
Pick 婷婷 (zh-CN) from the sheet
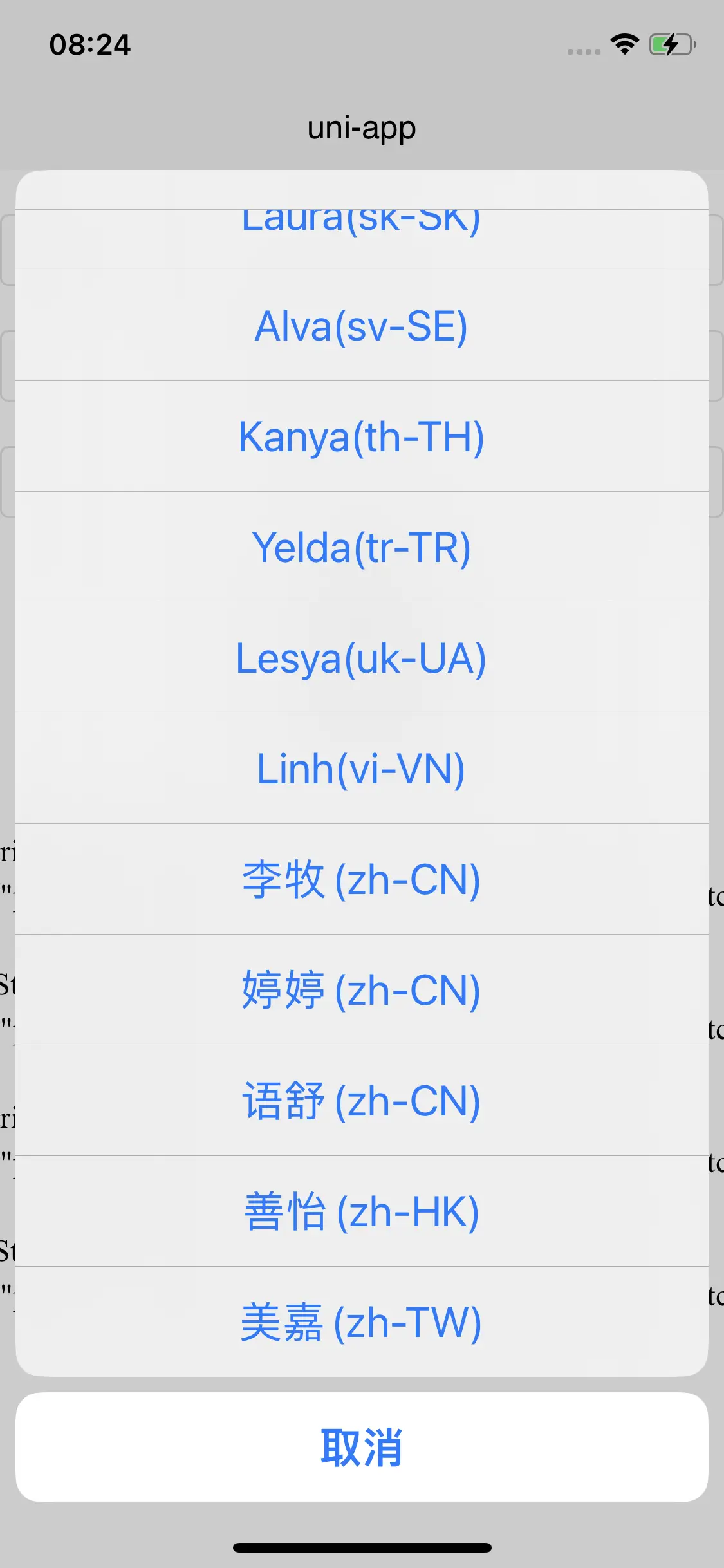[x=361, y=991]
